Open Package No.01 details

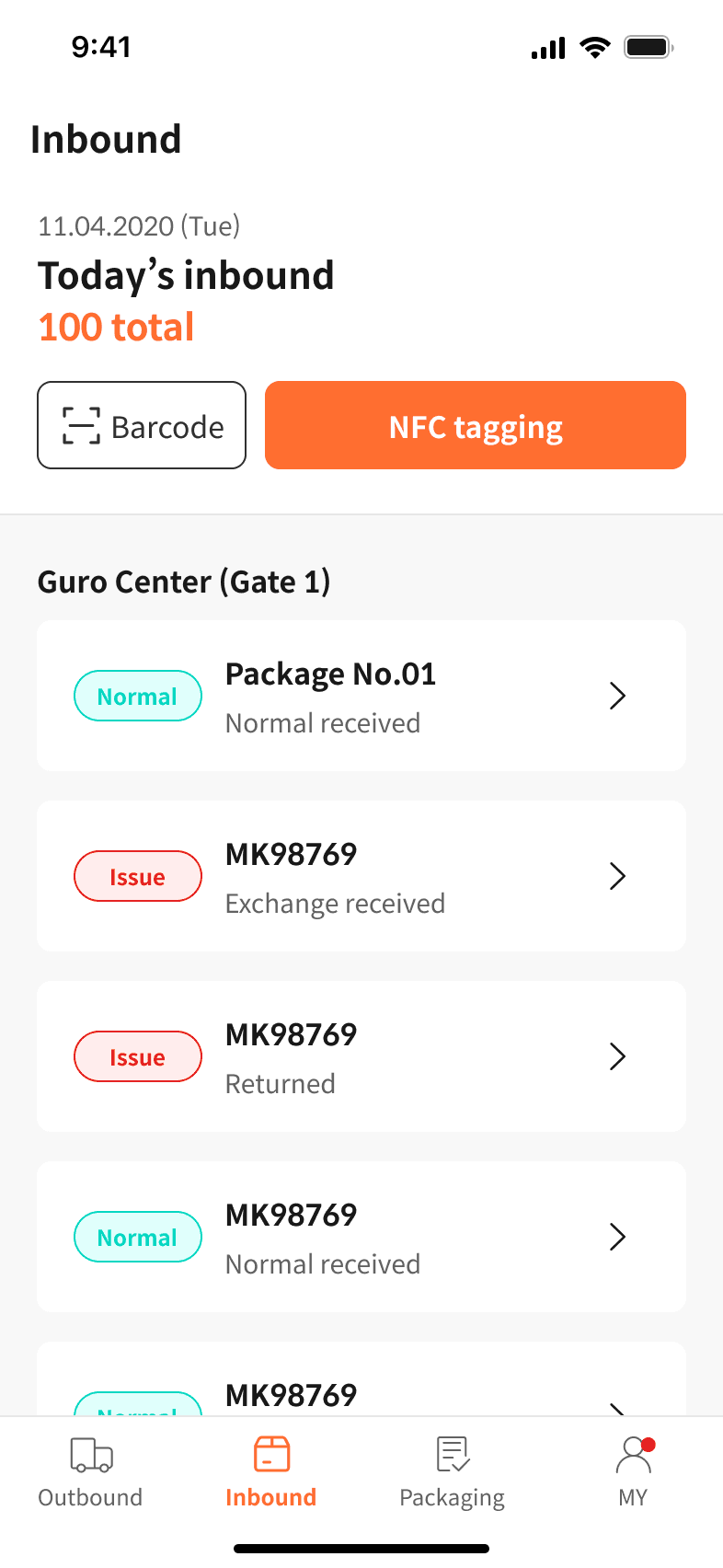pos(361,696)
